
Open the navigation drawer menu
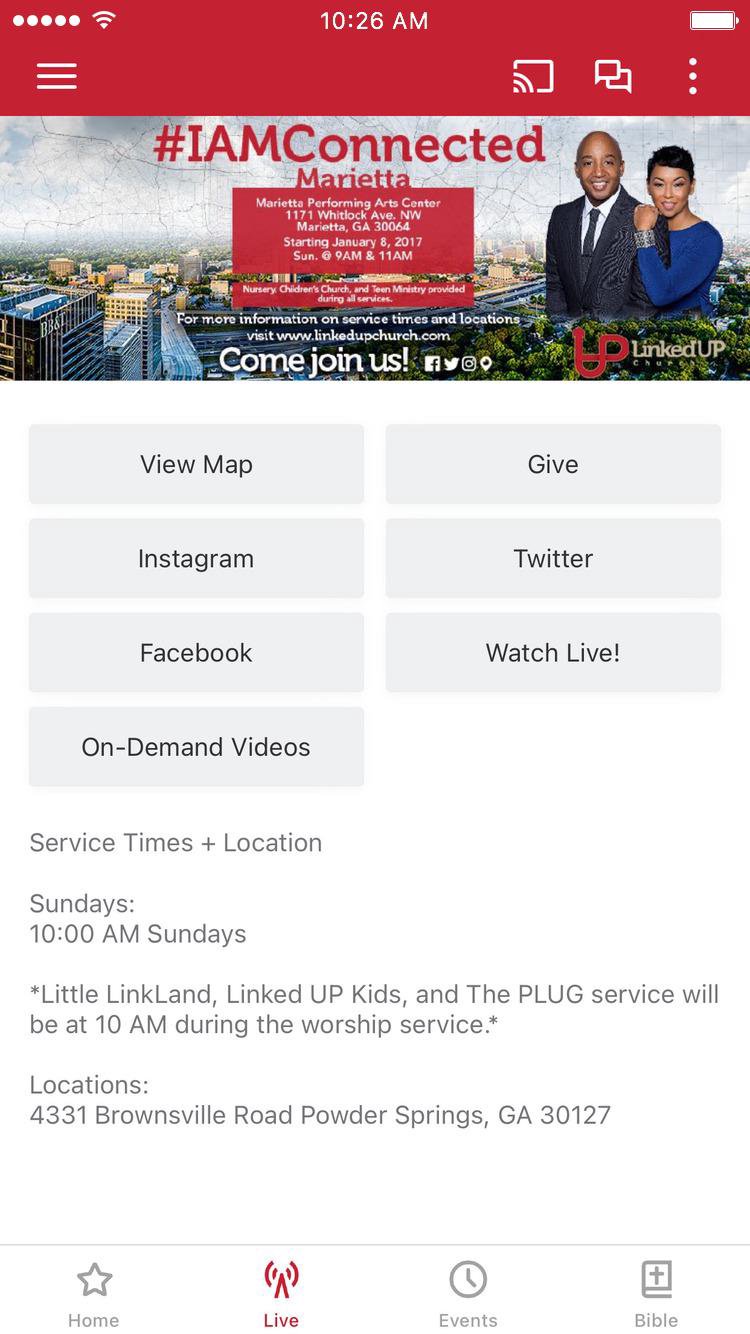[x=56, y=76]
